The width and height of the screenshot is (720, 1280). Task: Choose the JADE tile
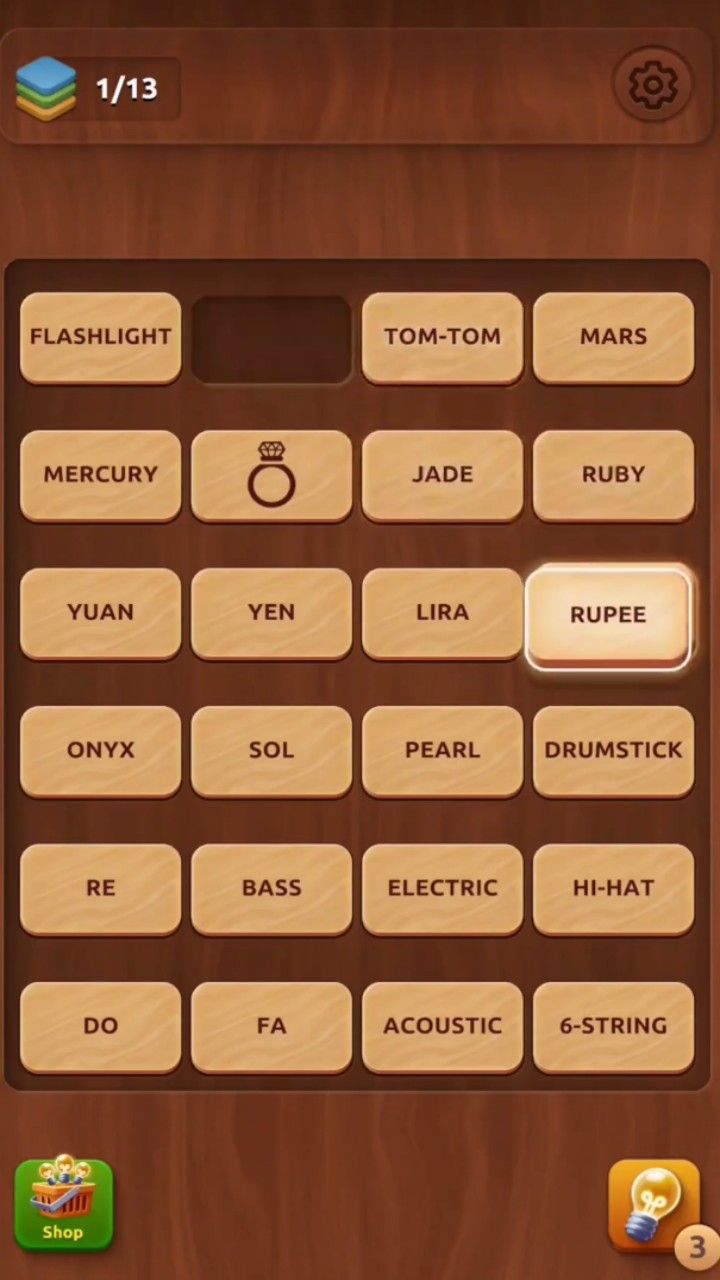[x=442, y=474]
